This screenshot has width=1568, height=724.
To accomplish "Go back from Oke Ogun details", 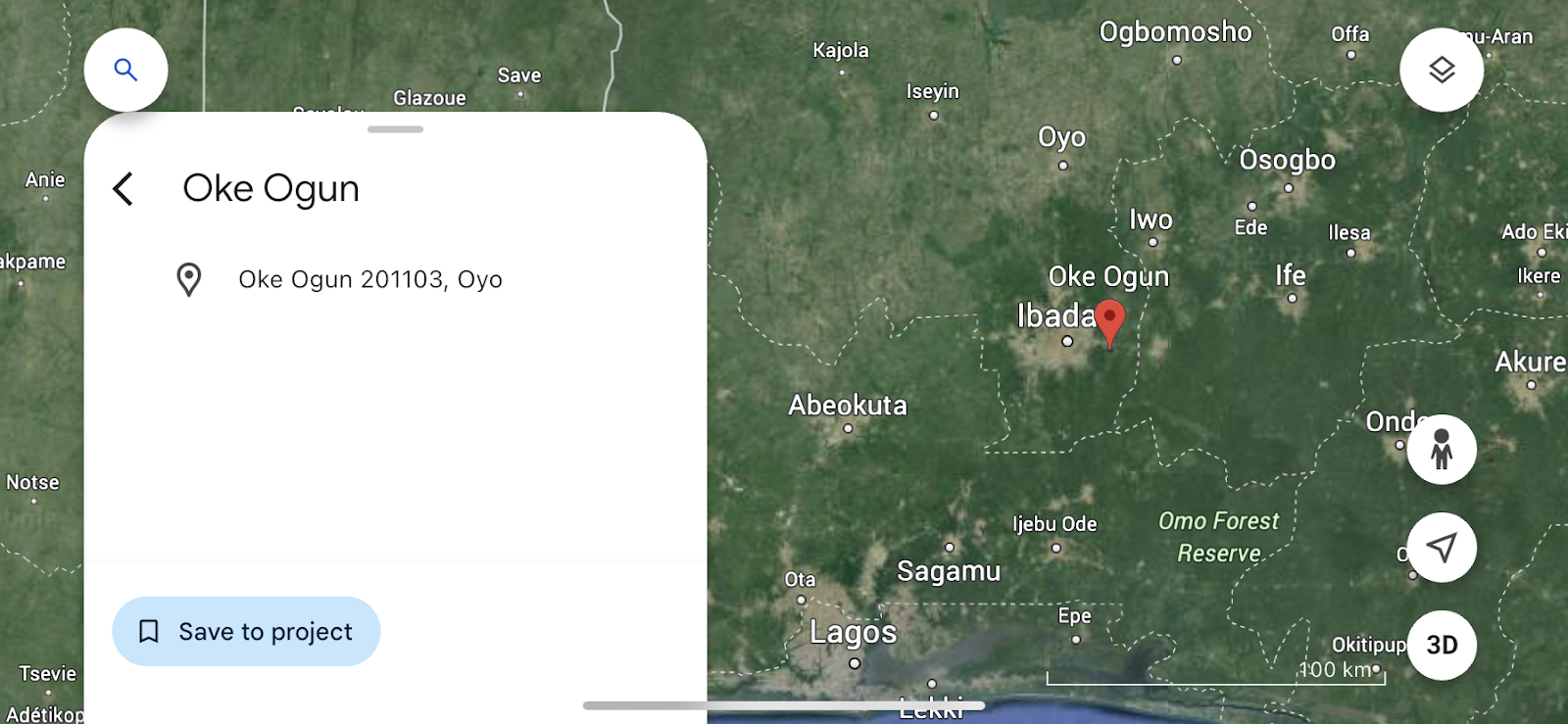I will coord(123,189).
